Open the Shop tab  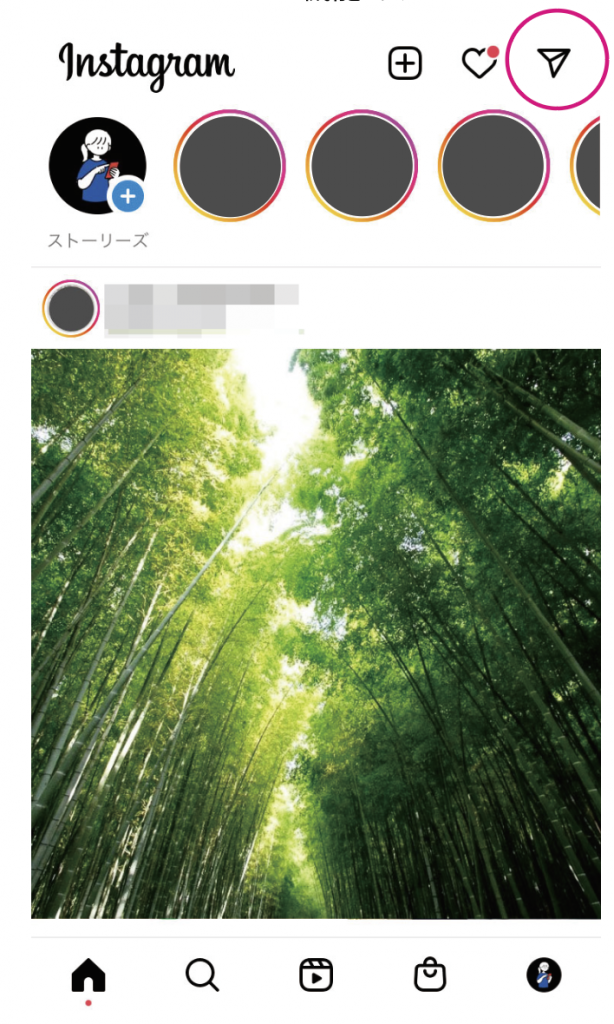430,974
